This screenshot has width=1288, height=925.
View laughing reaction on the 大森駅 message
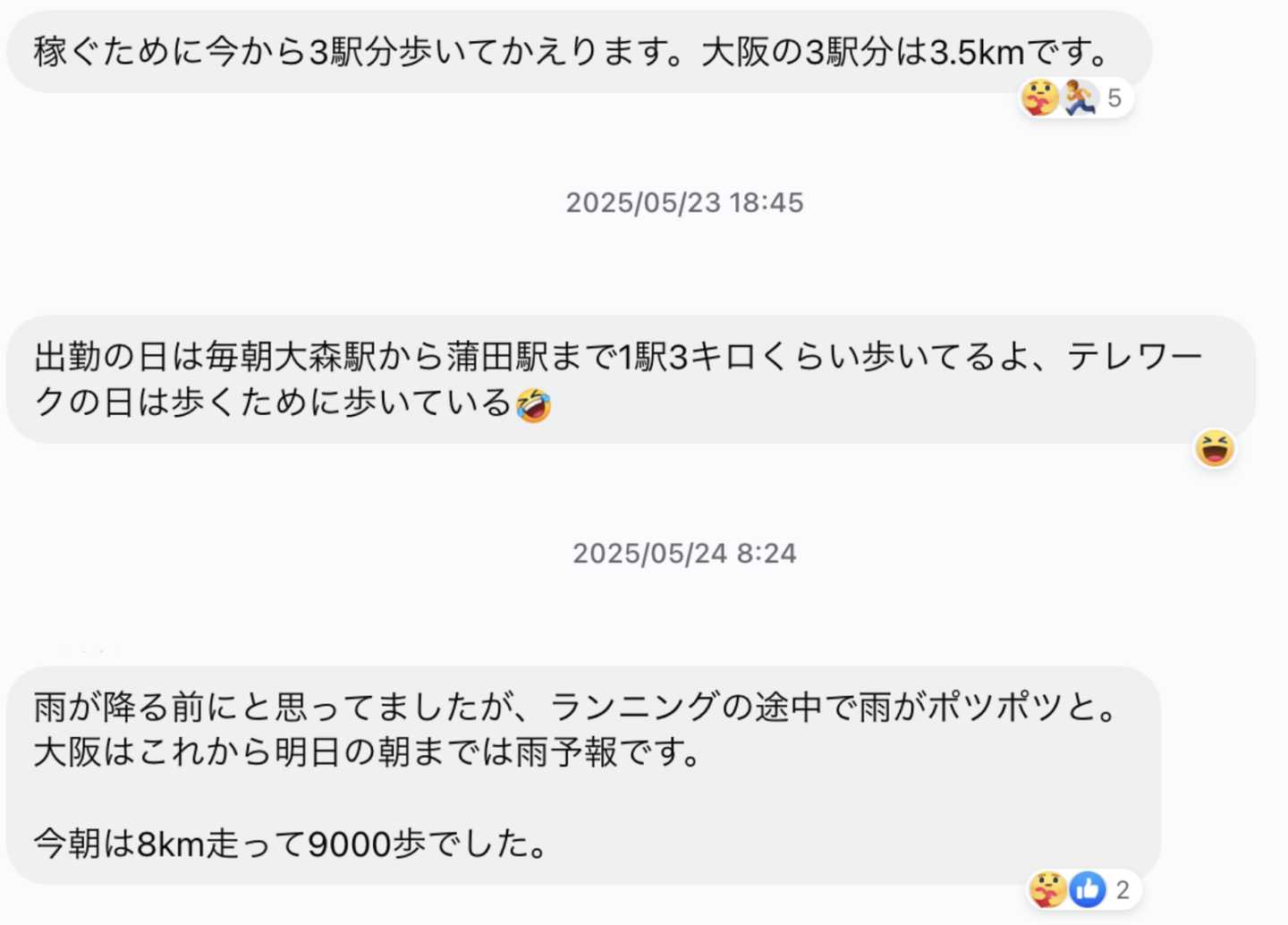point(1214,448)
